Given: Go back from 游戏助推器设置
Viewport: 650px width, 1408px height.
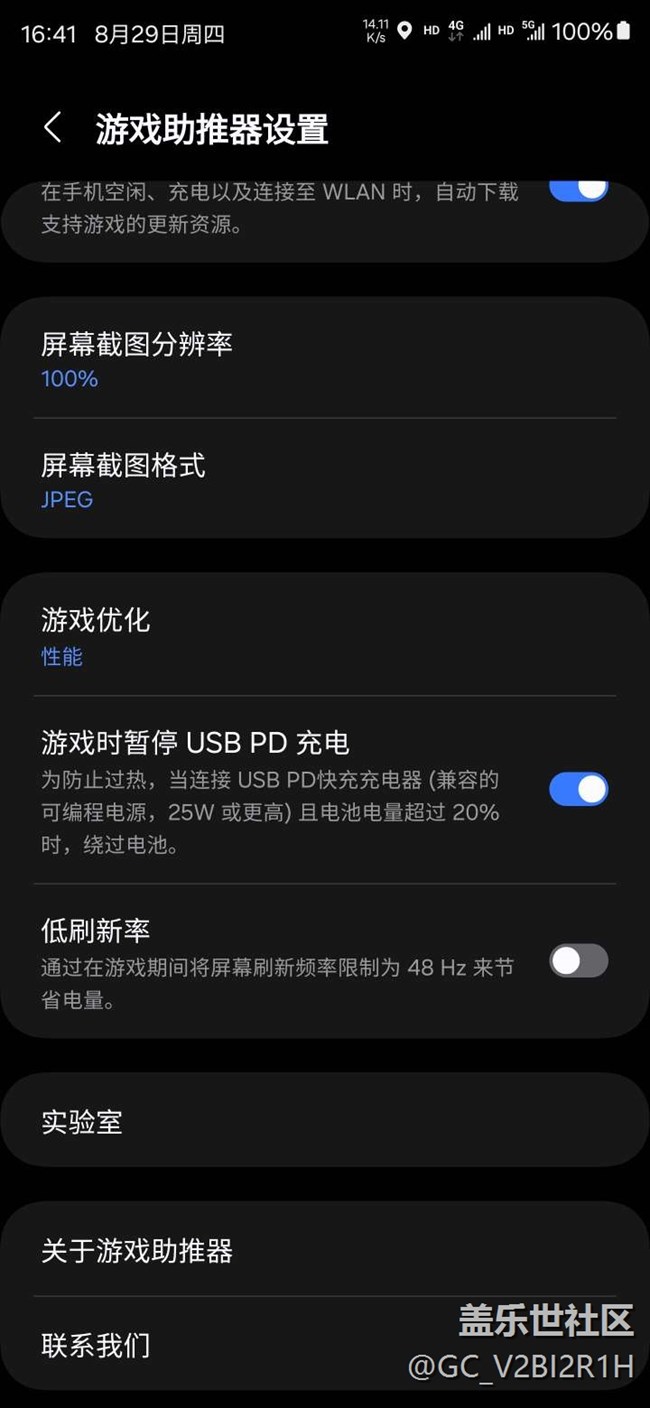Looking at the screenshot, I should (53, 128).
